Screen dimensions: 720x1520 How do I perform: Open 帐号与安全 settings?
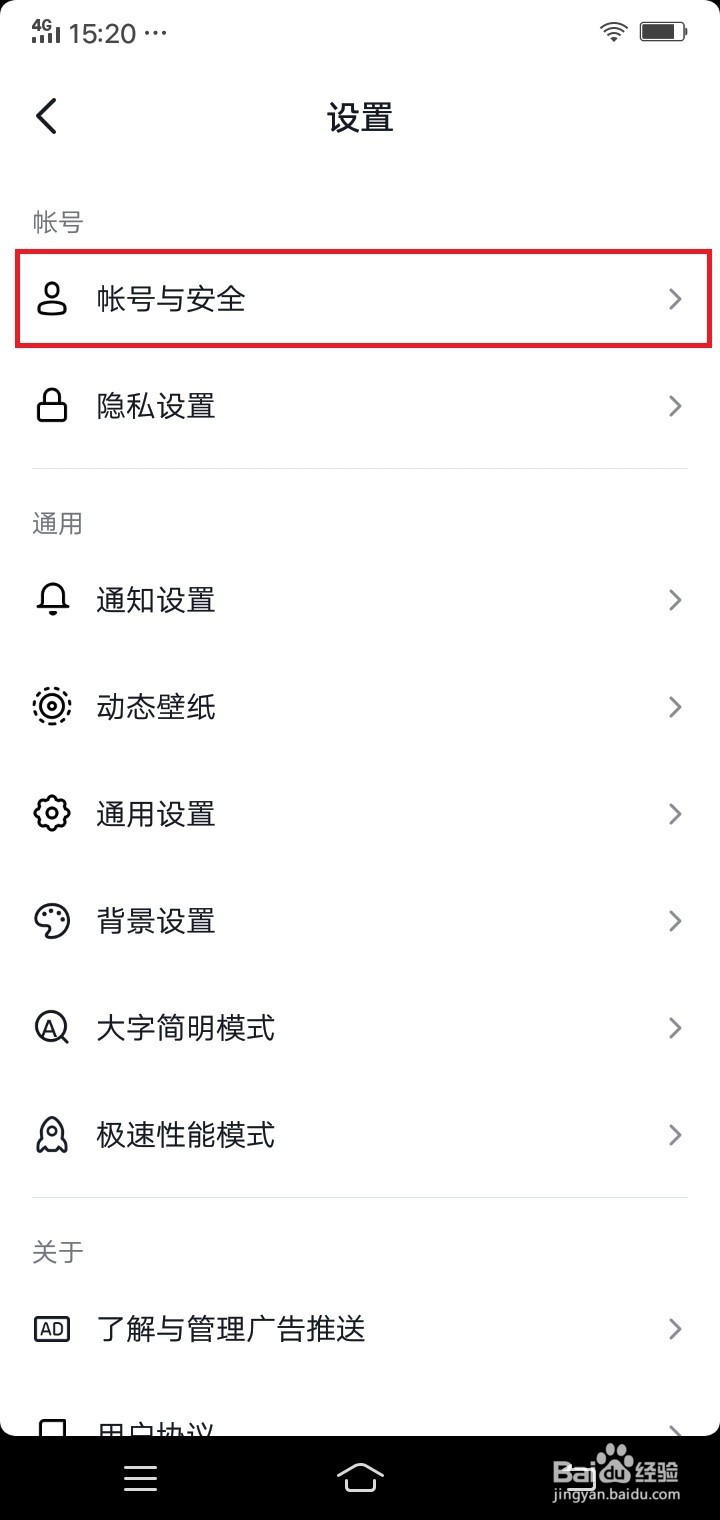[360, 299]
